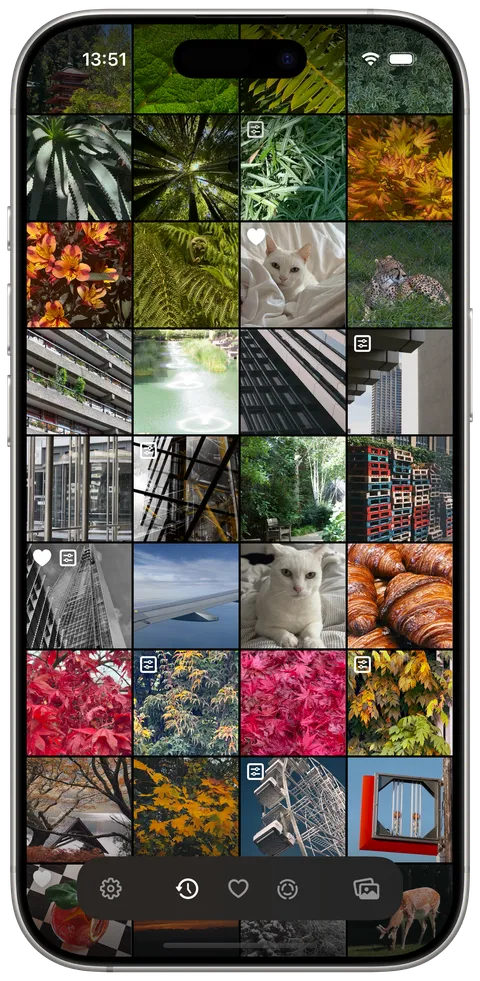Open the white cat lying on blanket photo
480x981 pixels.
(293, 596)
